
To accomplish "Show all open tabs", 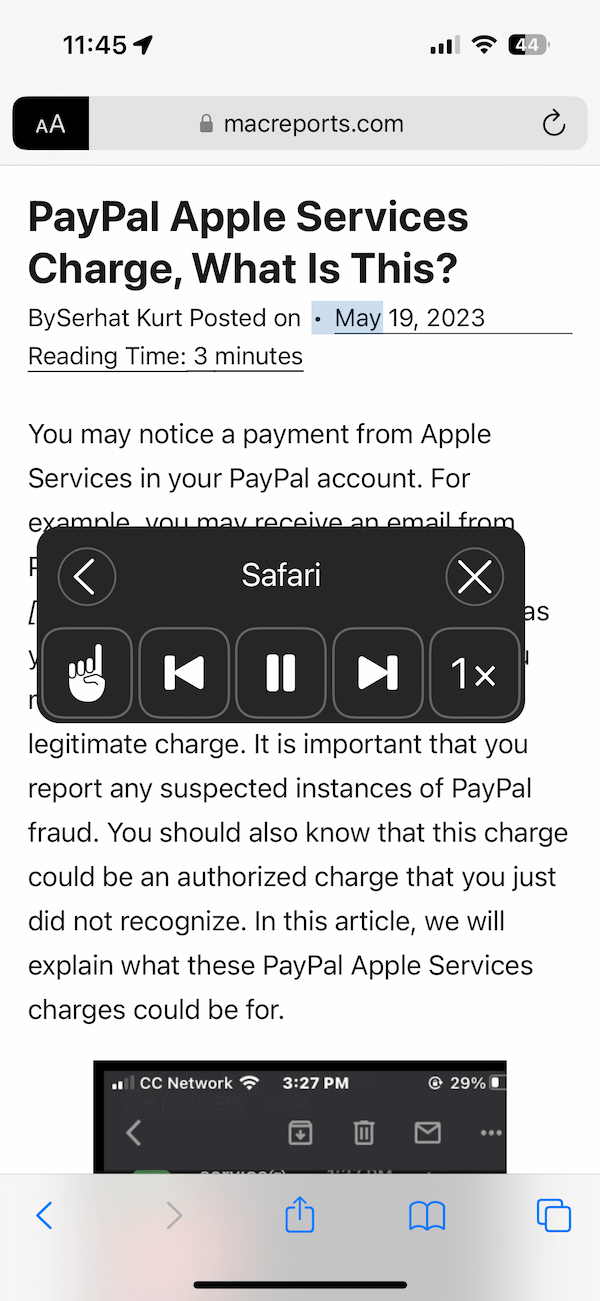I will (x=554, y=1215).
